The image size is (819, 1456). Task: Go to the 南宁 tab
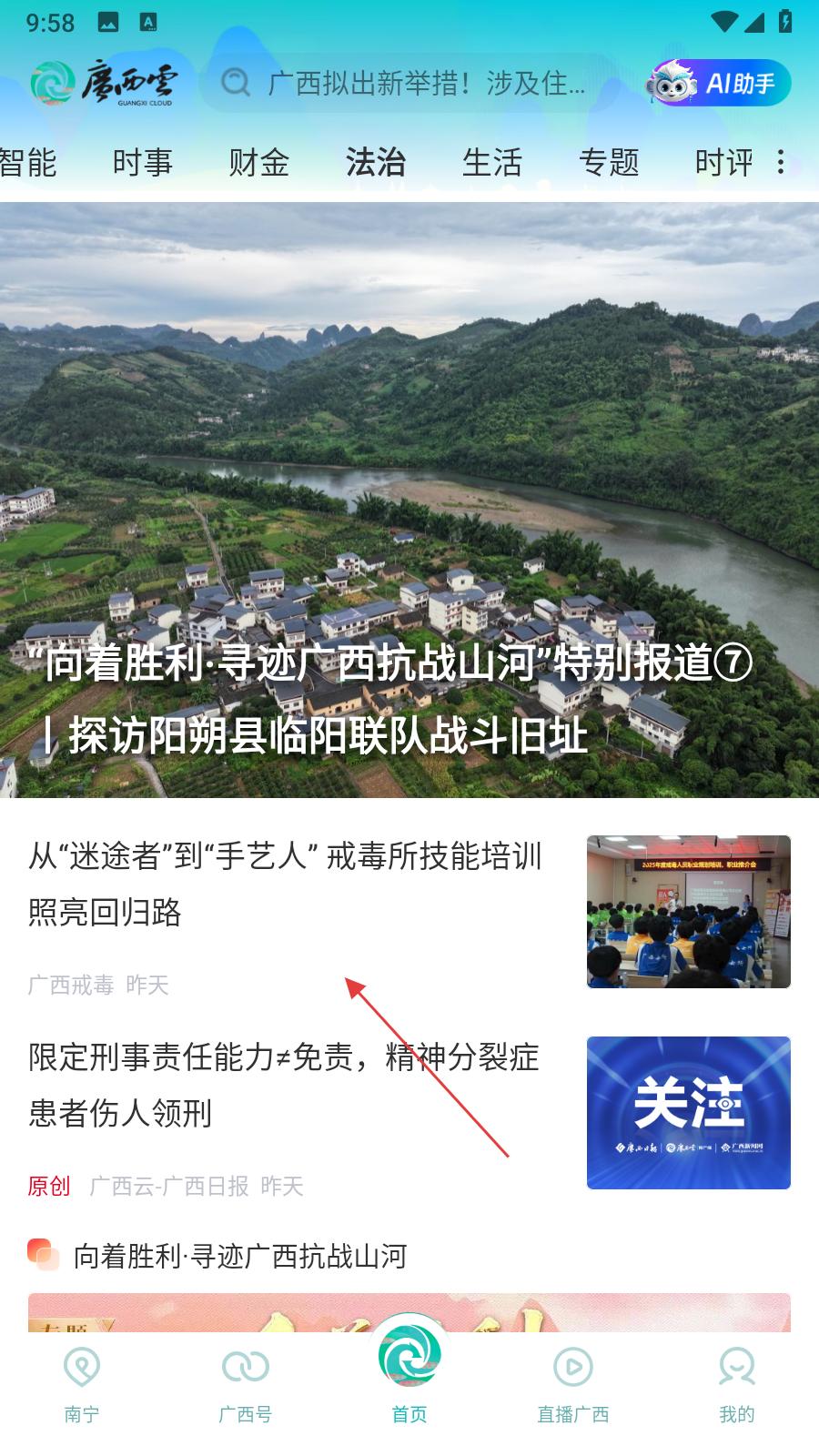click(82, 1383)
